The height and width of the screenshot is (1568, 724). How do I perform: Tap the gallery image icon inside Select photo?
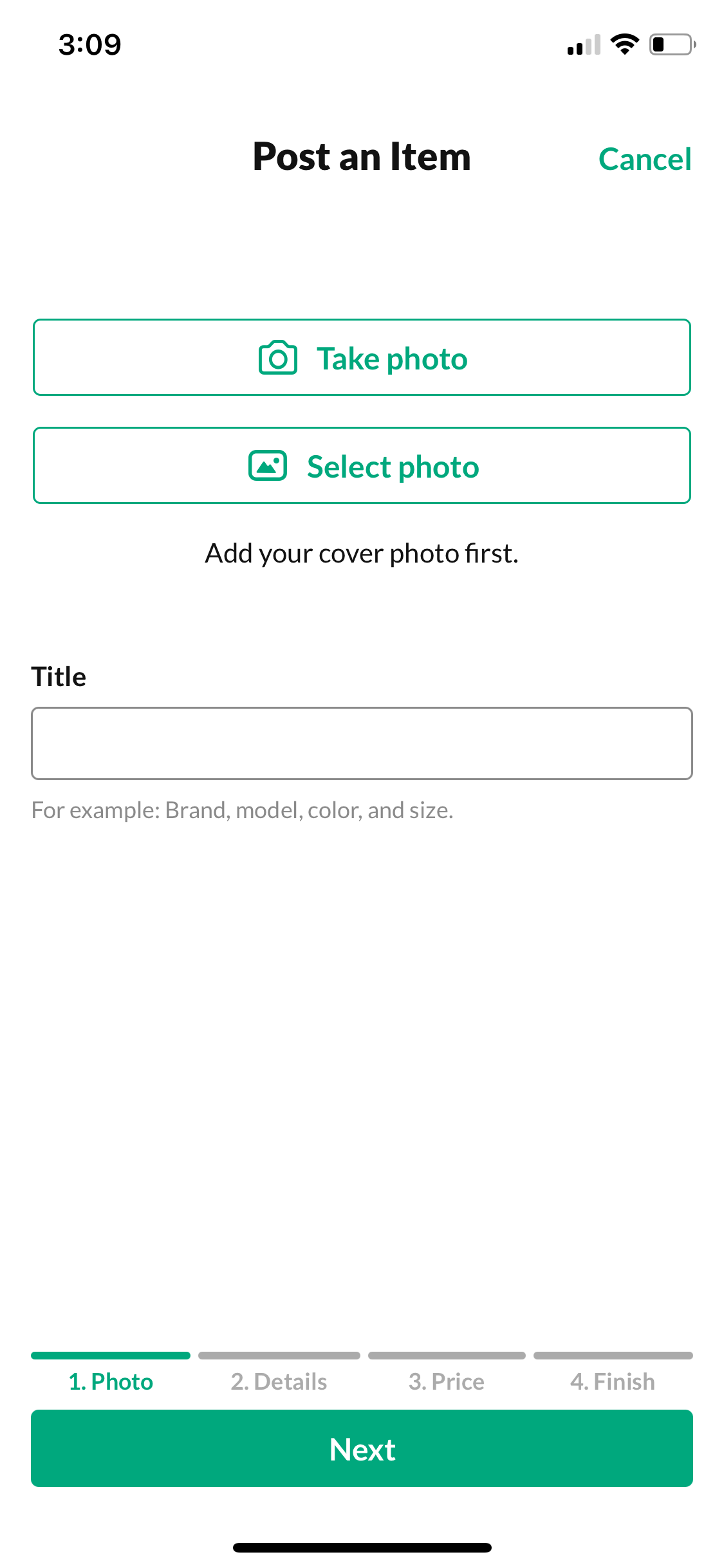tap(268, 465)
